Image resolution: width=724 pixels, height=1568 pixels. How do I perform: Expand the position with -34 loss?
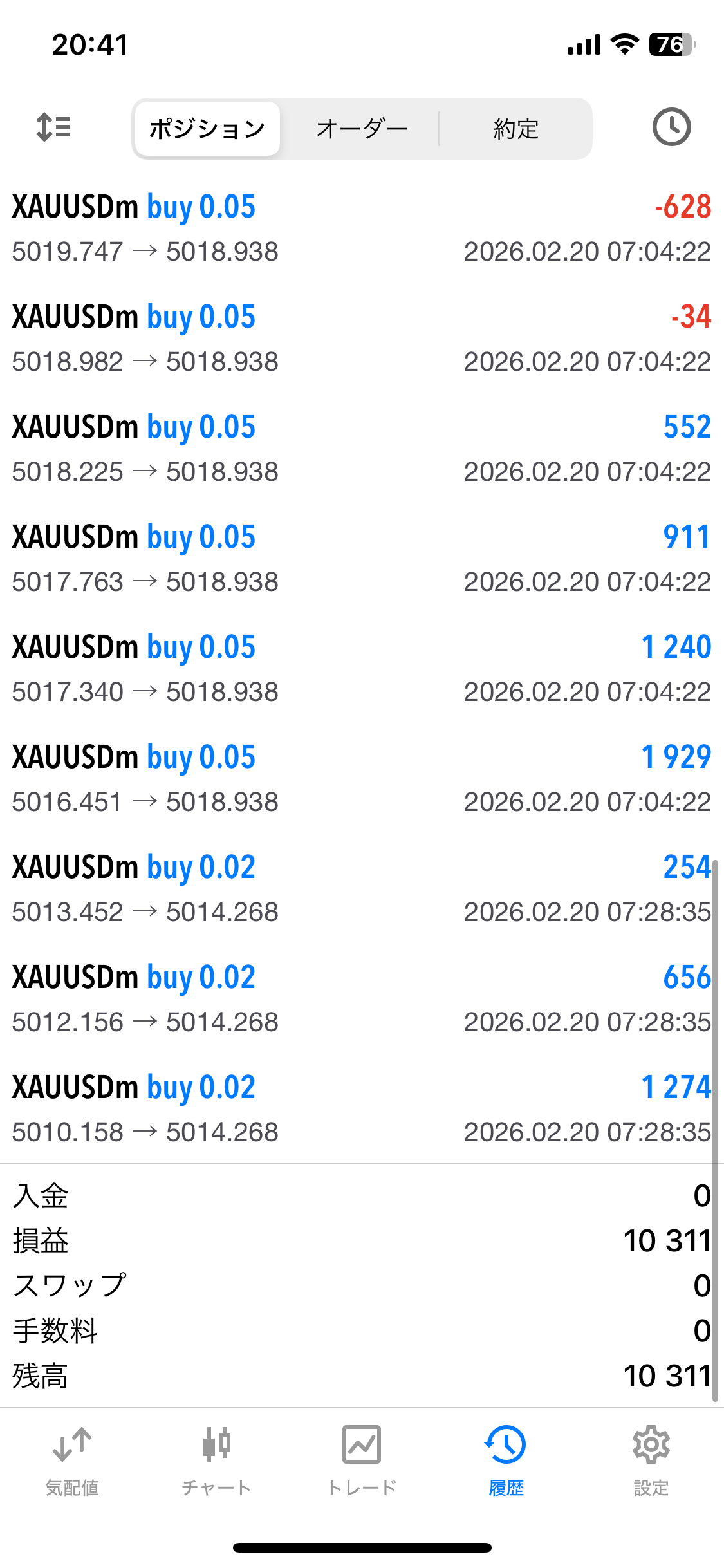click(x=362, y=339)
